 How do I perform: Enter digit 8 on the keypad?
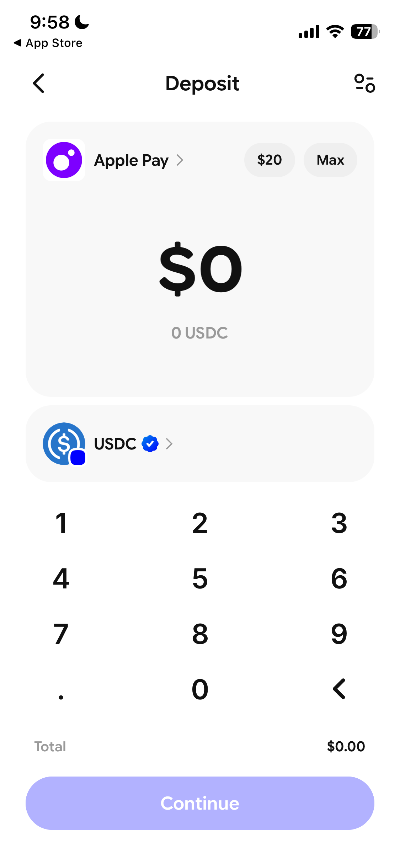199,634
